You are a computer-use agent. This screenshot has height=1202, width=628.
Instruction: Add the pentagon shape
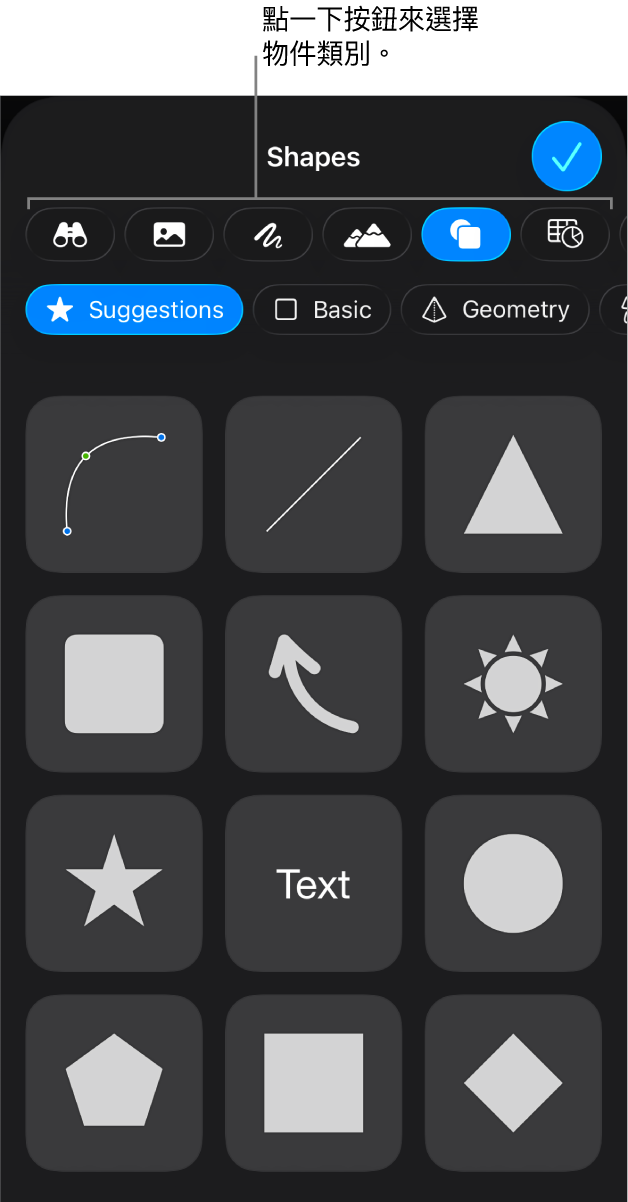coord(114,1083)
